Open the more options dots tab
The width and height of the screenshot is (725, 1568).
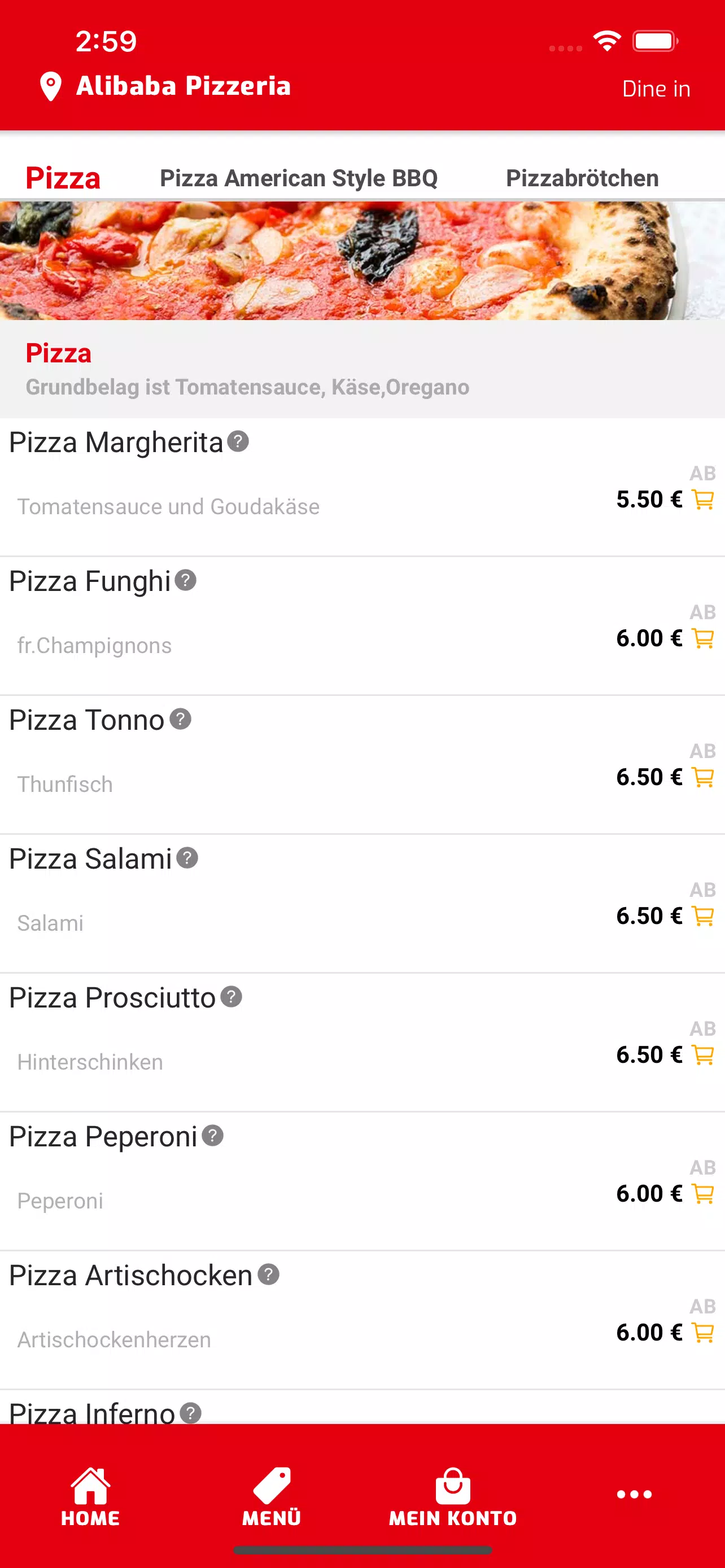click(634, 1493)
